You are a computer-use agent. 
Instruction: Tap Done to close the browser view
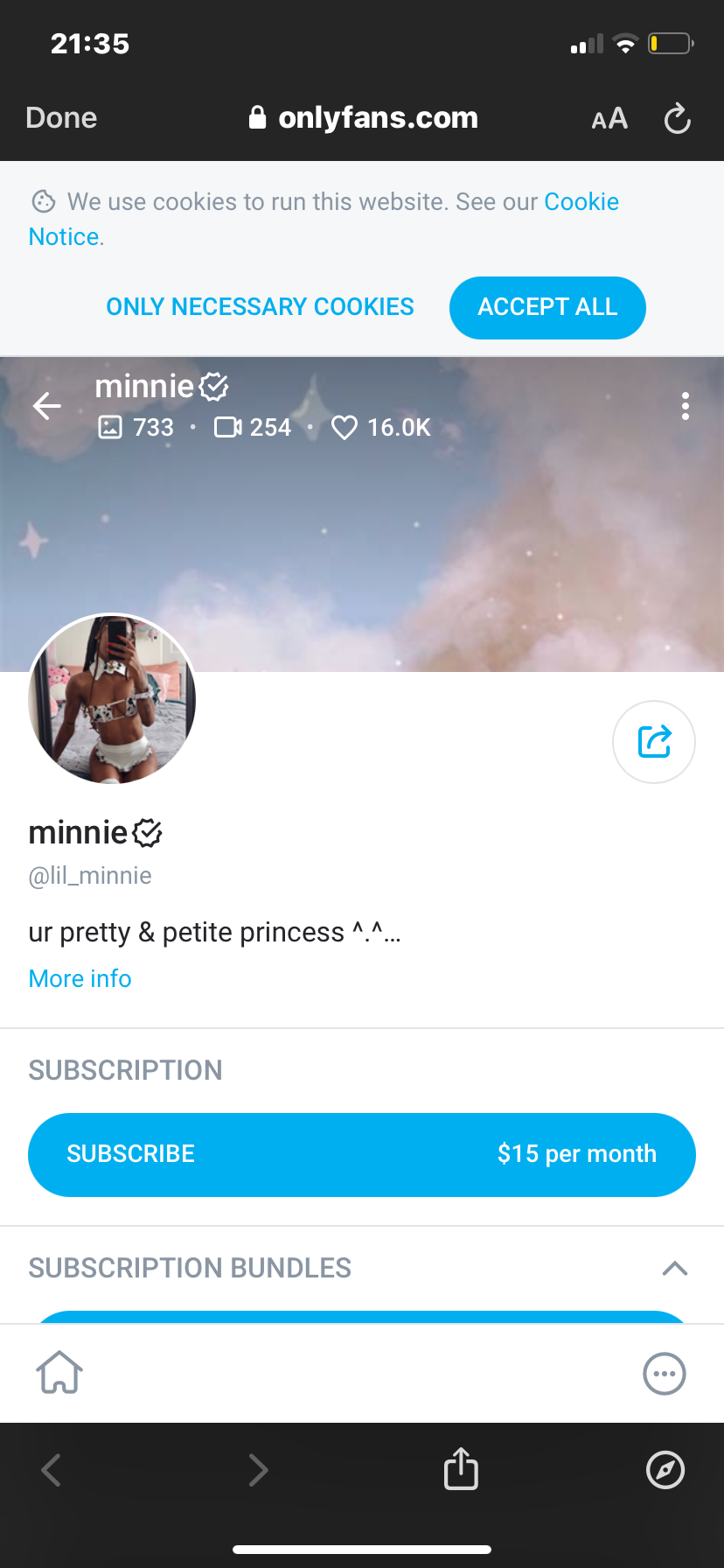(61, 118)
